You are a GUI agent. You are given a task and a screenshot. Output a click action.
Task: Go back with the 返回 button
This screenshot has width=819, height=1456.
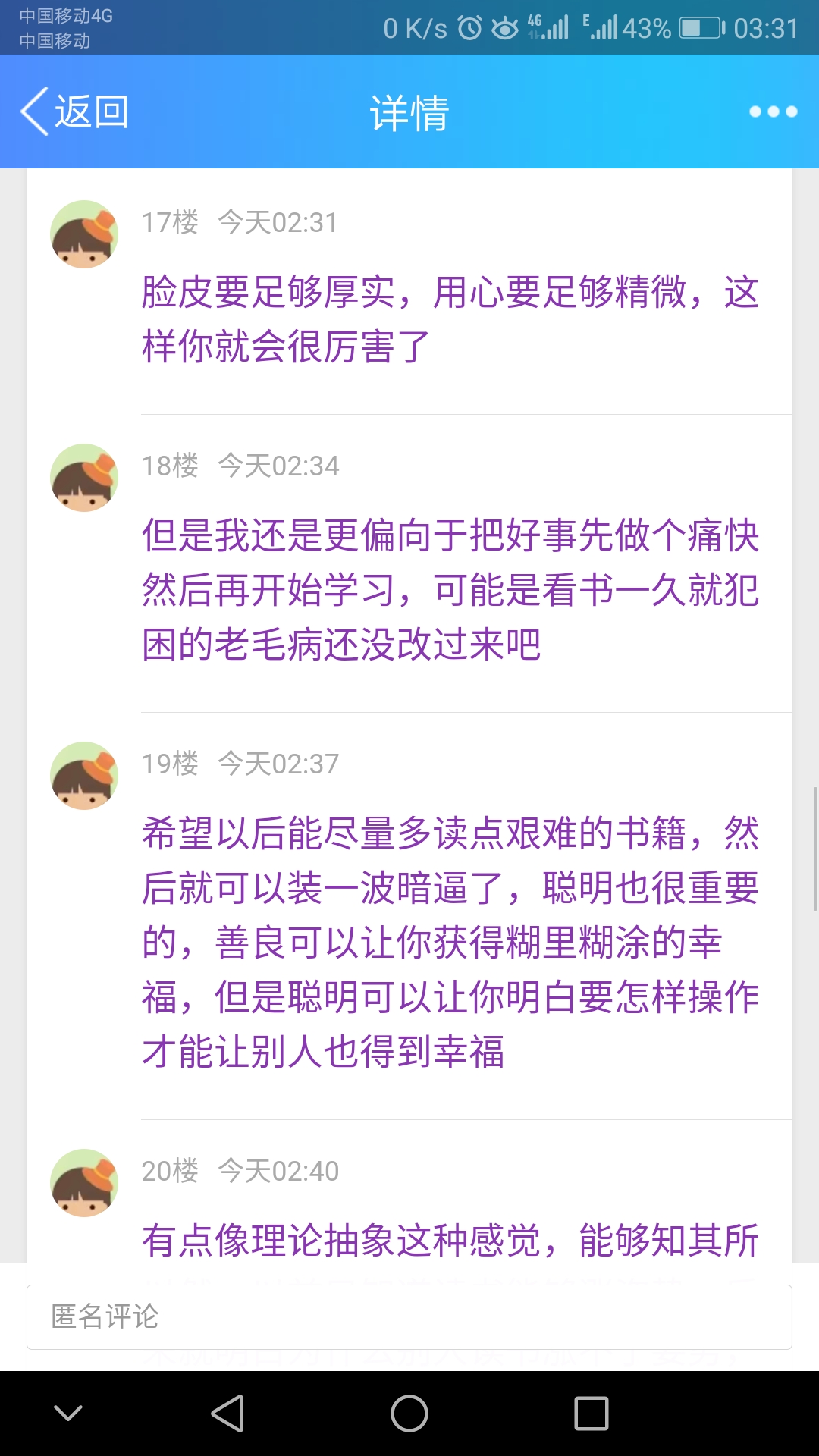click(74, 111)
